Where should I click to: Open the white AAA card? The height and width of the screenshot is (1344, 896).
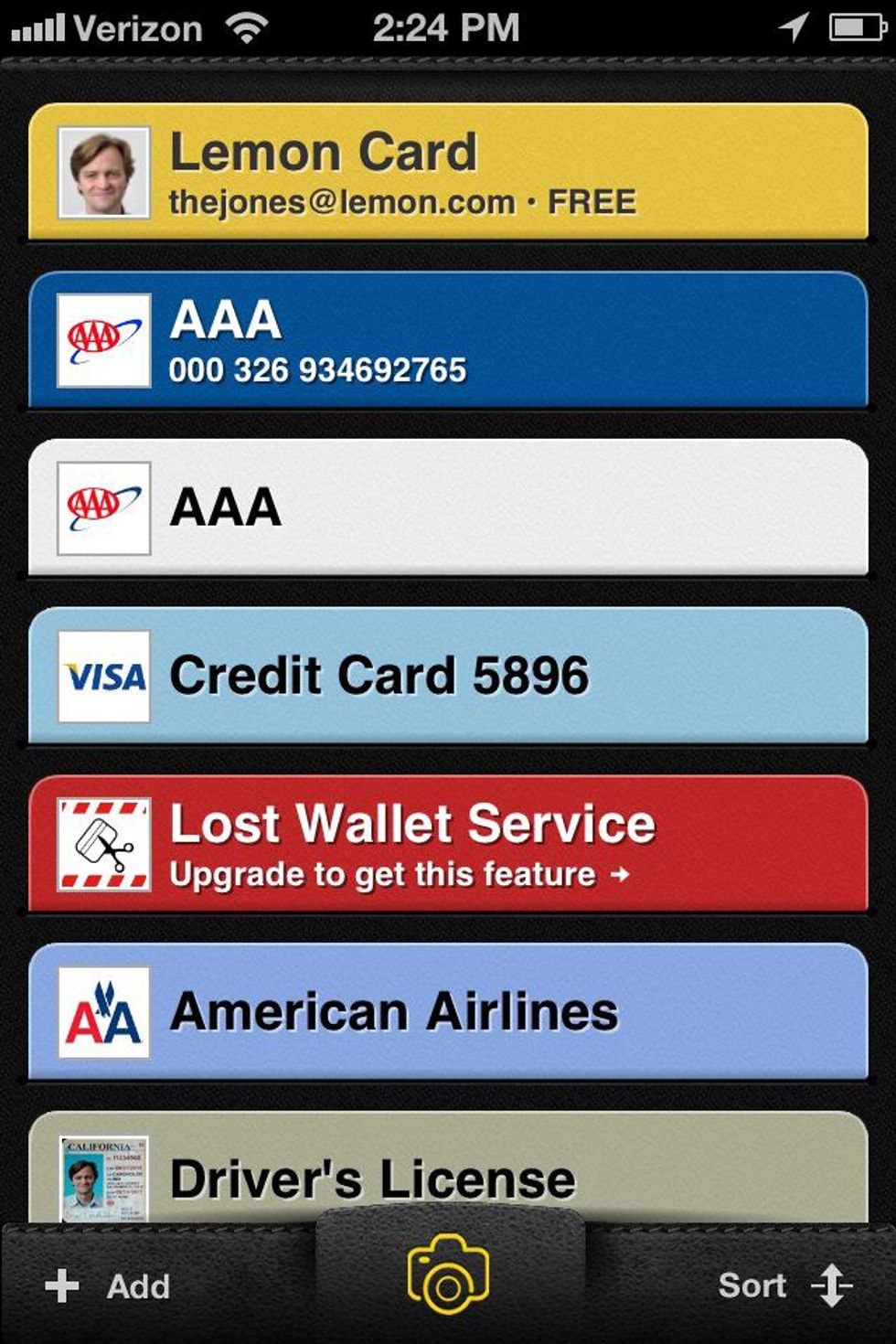pos(448,507)
